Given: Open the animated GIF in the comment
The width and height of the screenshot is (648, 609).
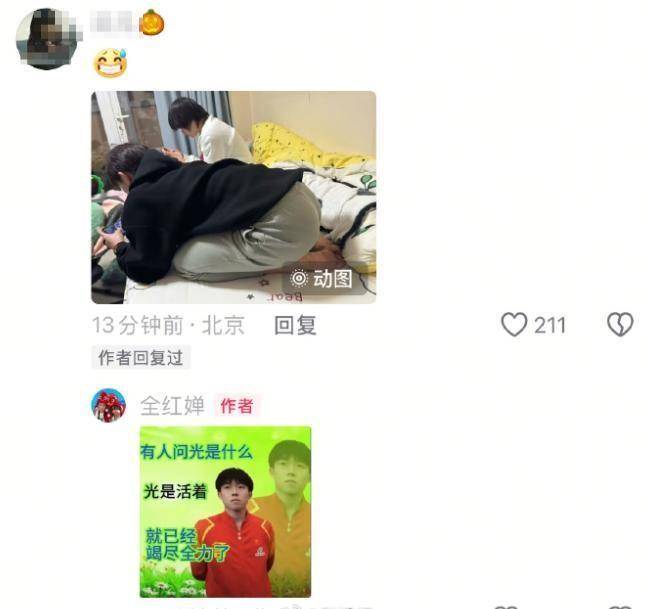Looking at the screenshot, I should click(x=233, y=197).
